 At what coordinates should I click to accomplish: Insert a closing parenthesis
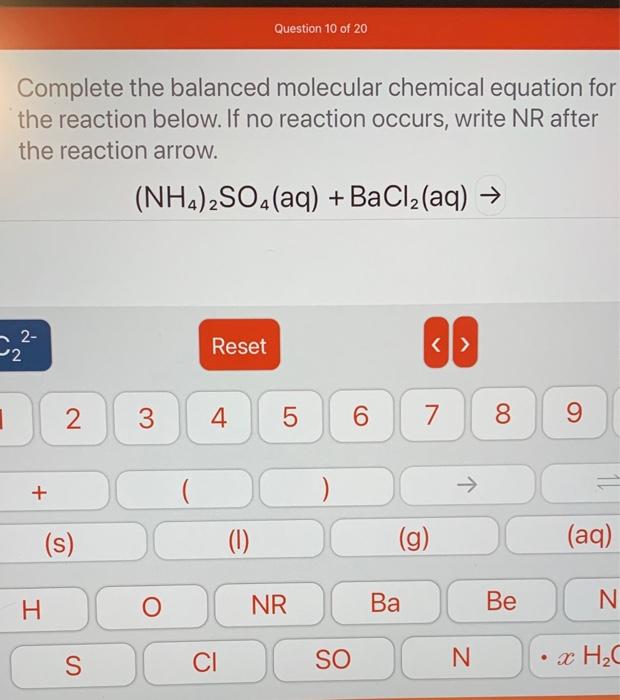[x=326, y=489]
